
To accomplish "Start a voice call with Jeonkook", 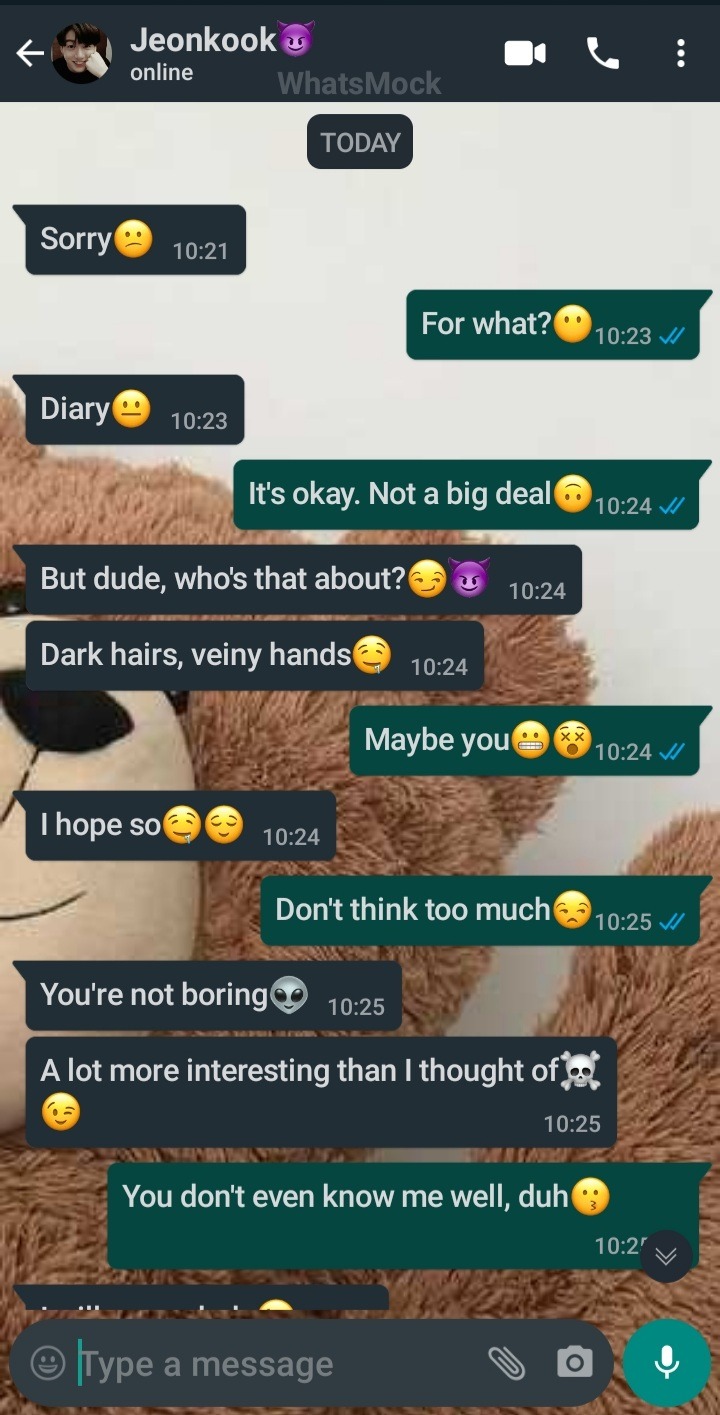I will [x=602, y=54].
